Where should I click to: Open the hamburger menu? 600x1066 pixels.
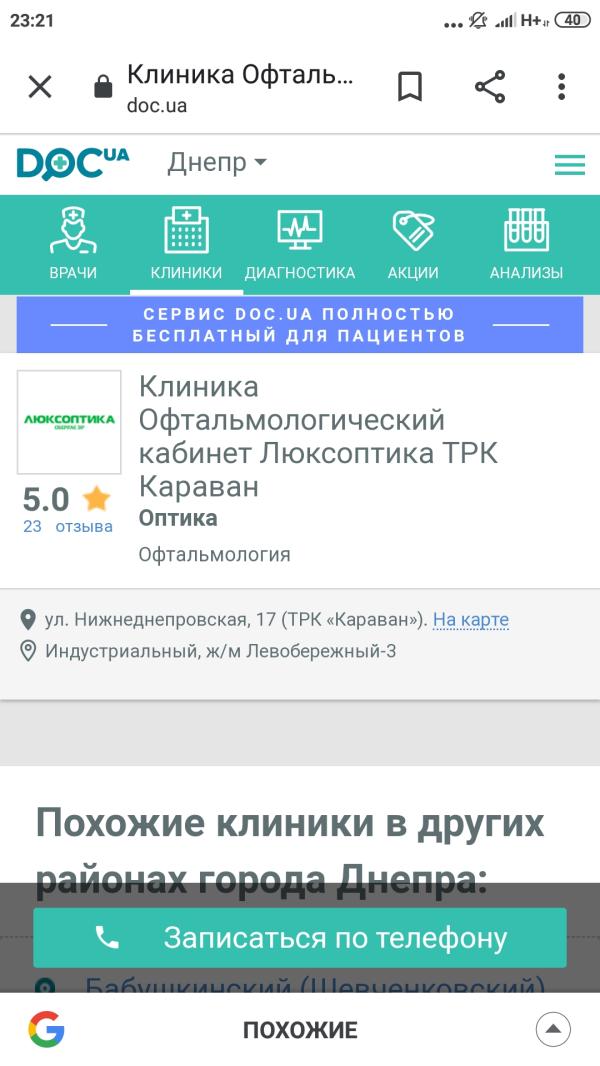[569, 165]
